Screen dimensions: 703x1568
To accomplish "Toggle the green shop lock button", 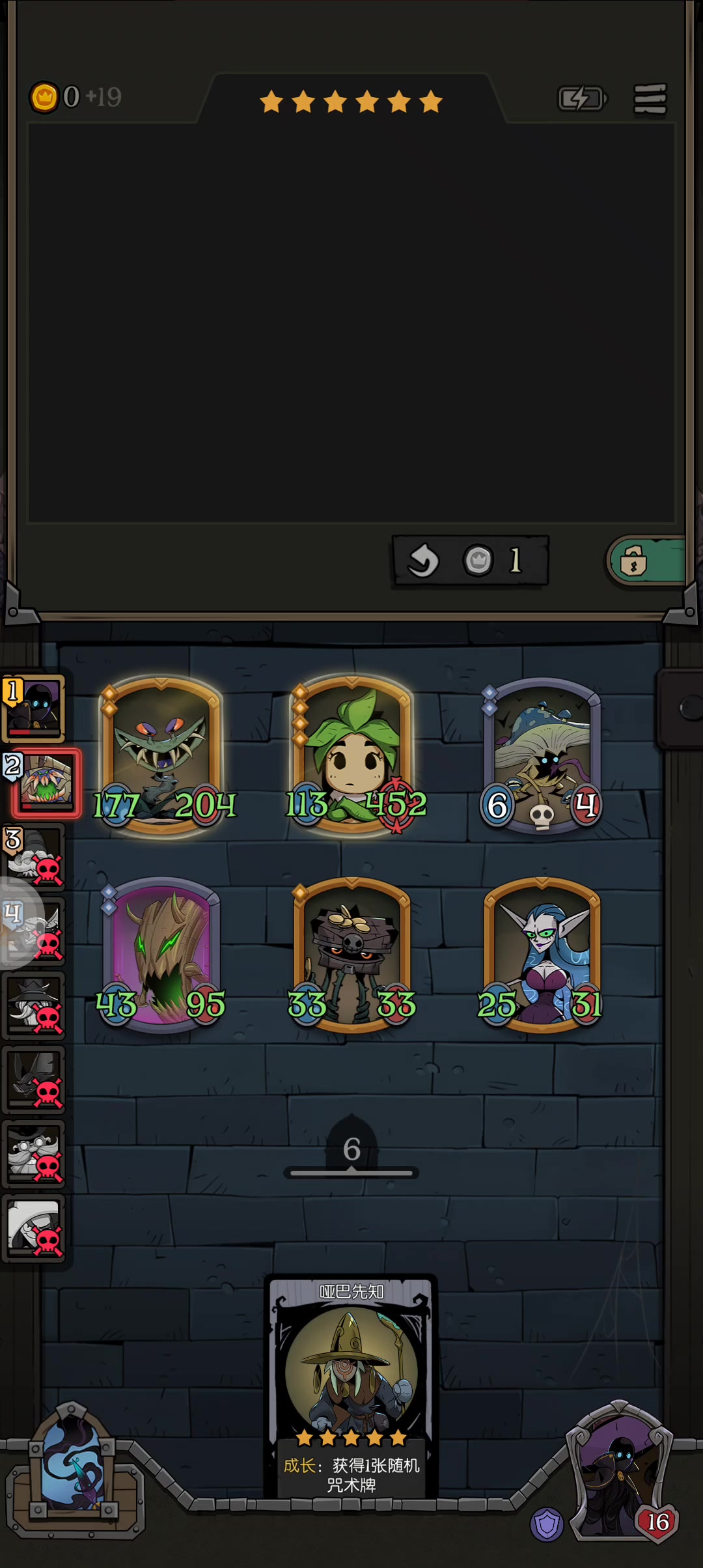I will [x=646, y=560].
